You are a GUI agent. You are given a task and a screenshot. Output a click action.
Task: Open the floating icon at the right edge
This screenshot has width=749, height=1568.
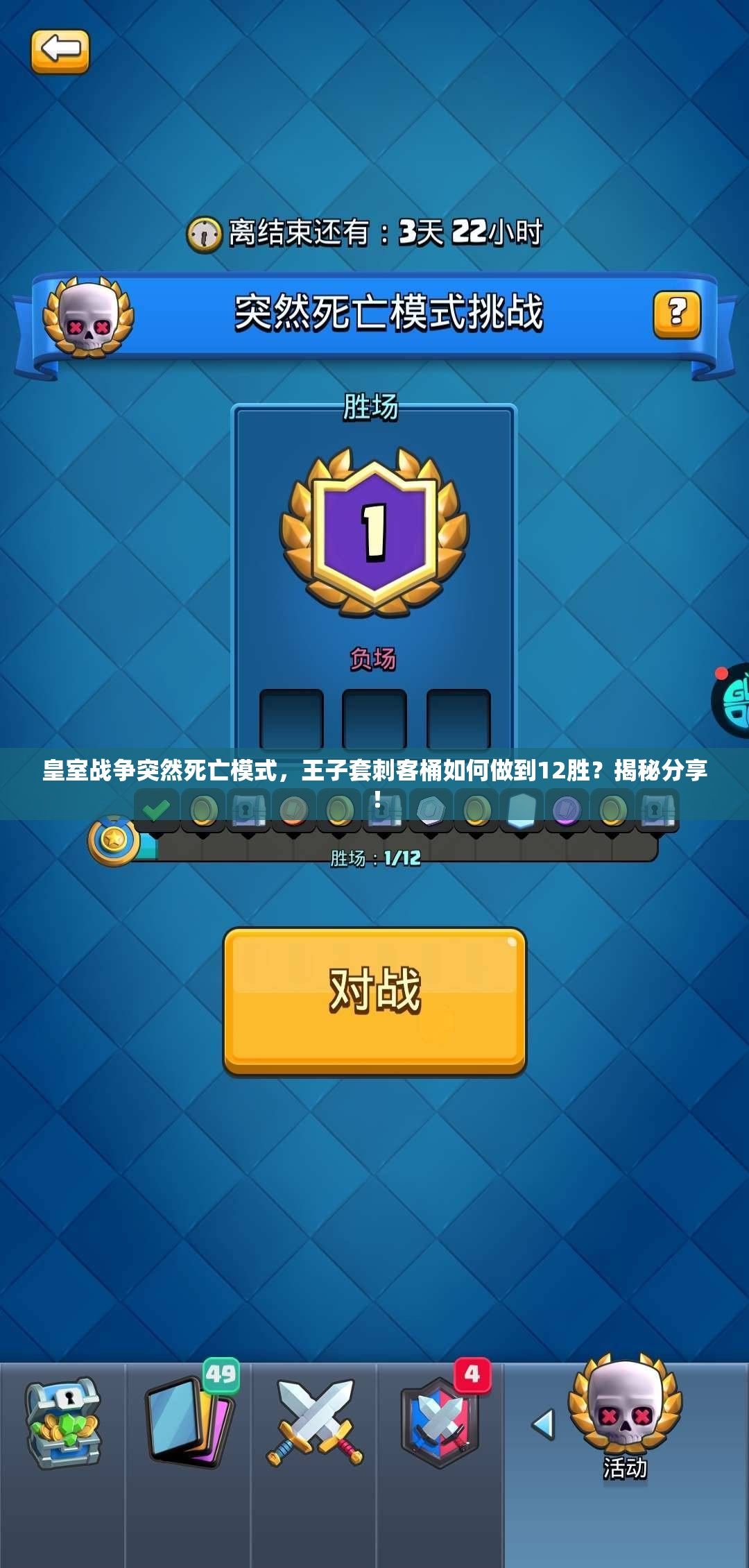click(x=732, y=701)
